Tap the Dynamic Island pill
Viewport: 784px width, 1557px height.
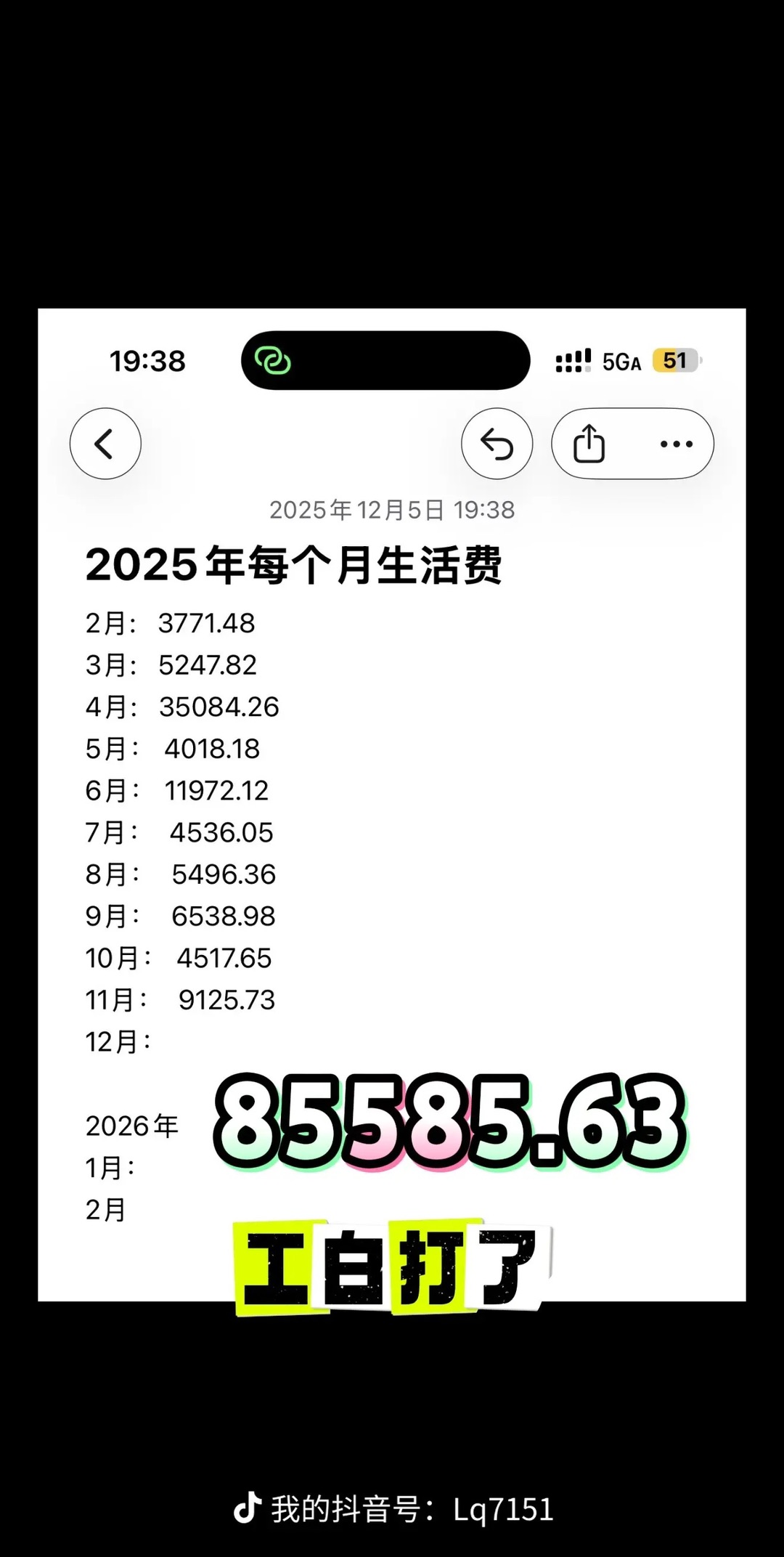click(385, 359)
